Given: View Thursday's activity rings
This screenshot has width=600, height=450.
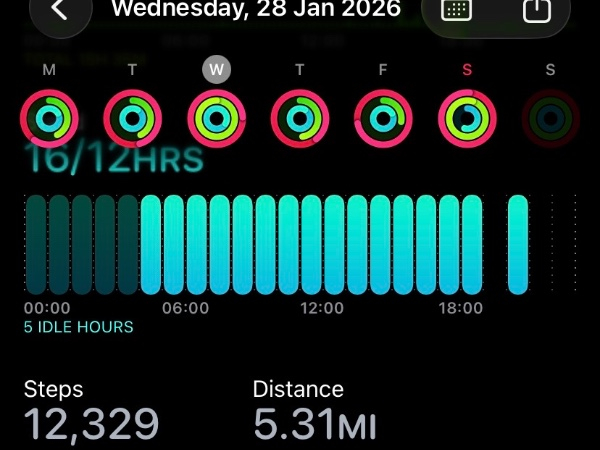Looking at the screenshot, I should click(x=300, y=119).
